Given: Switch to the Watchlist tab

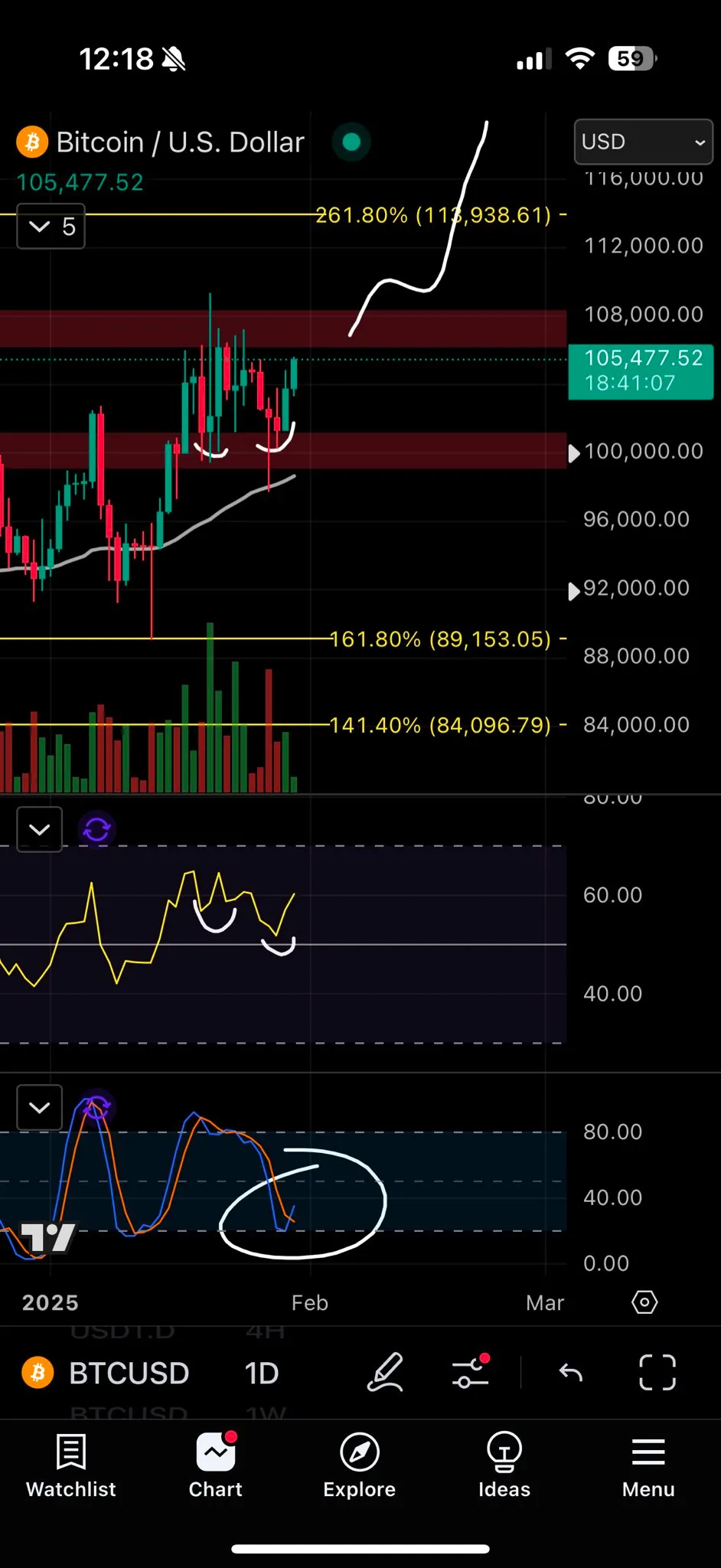Looking at the screenshot, I should [x=71, y=1466].
